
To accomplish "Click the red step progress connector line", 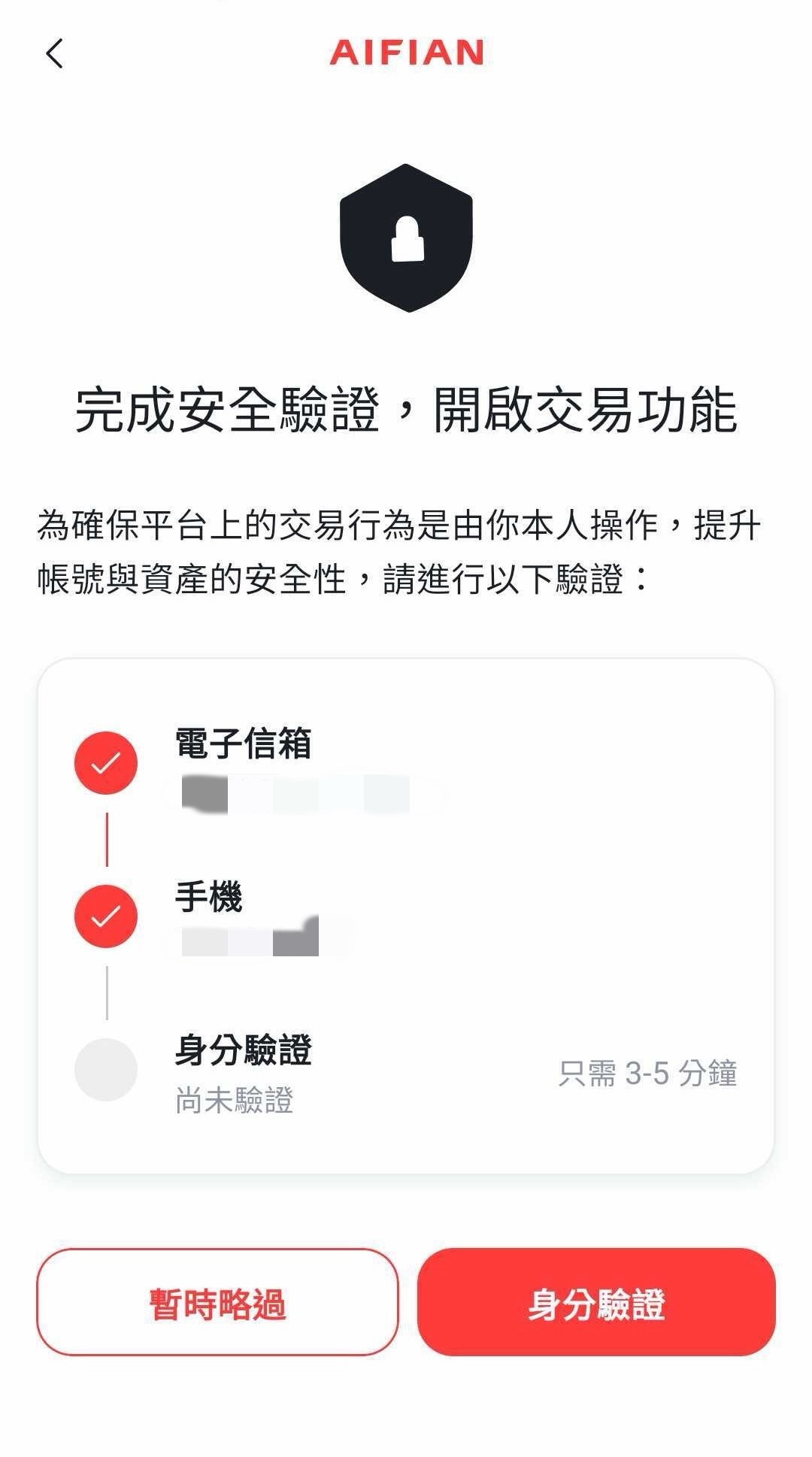I will coord(107,838).
